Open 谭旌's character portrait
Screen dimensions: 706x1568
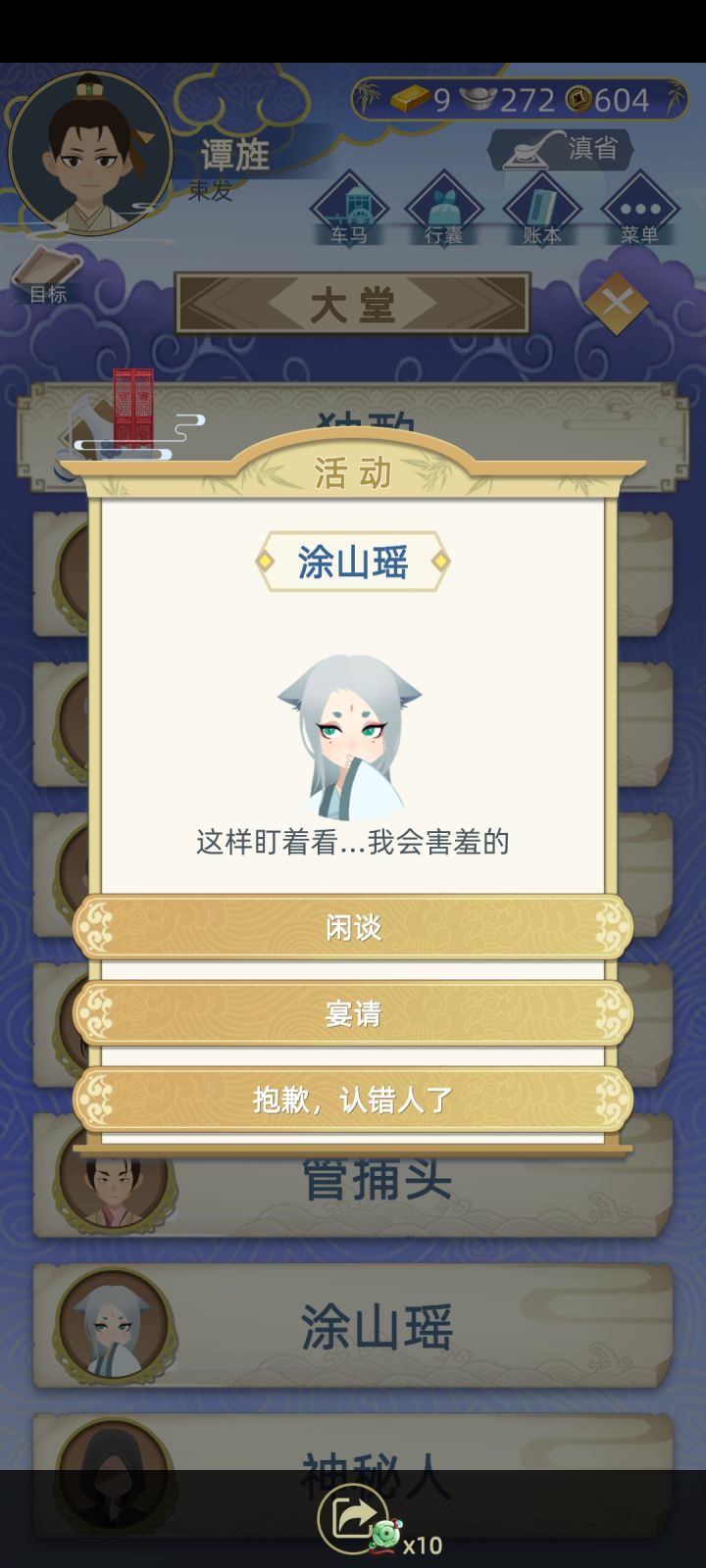(x=91, y=153)
